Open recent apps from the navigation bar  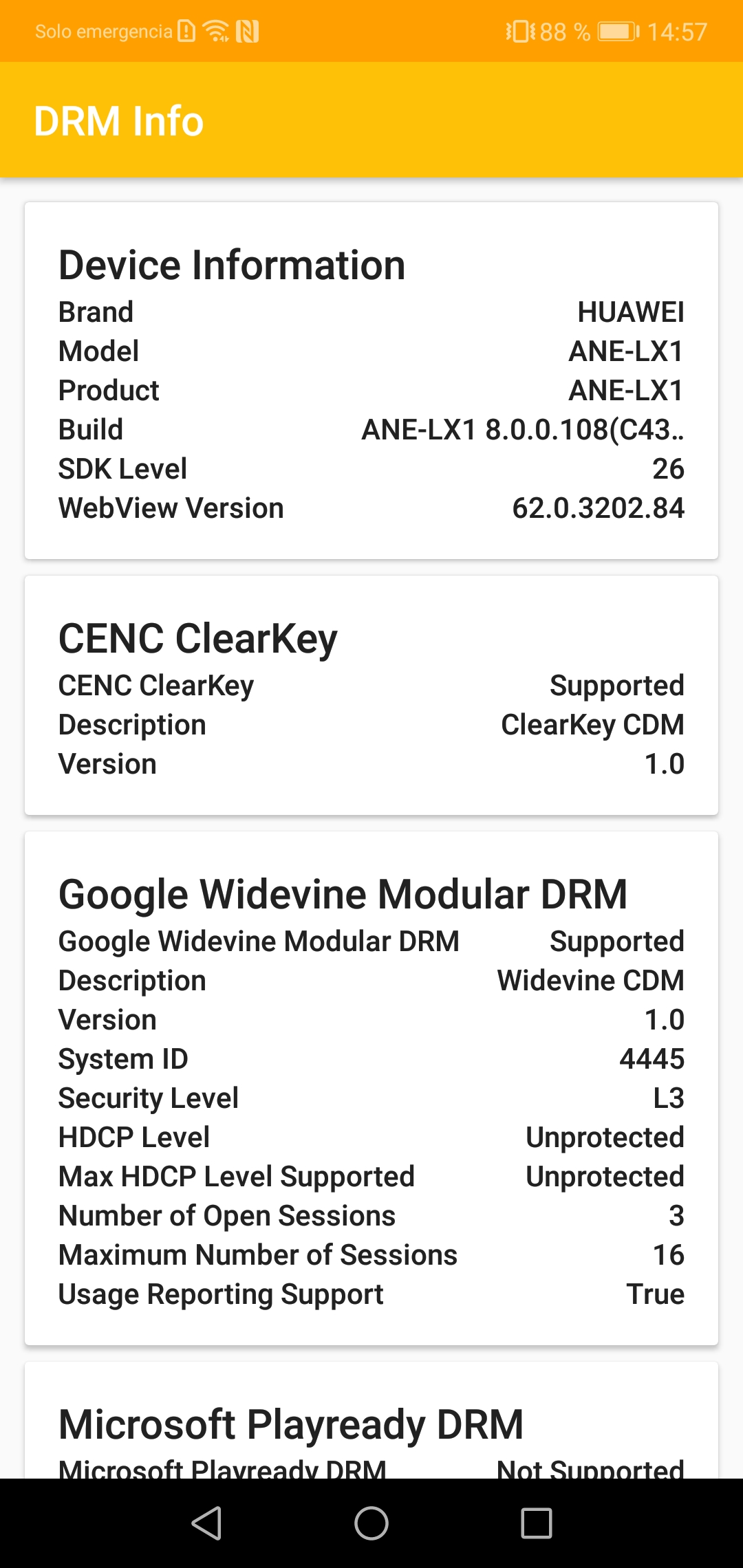(537, 1523)
